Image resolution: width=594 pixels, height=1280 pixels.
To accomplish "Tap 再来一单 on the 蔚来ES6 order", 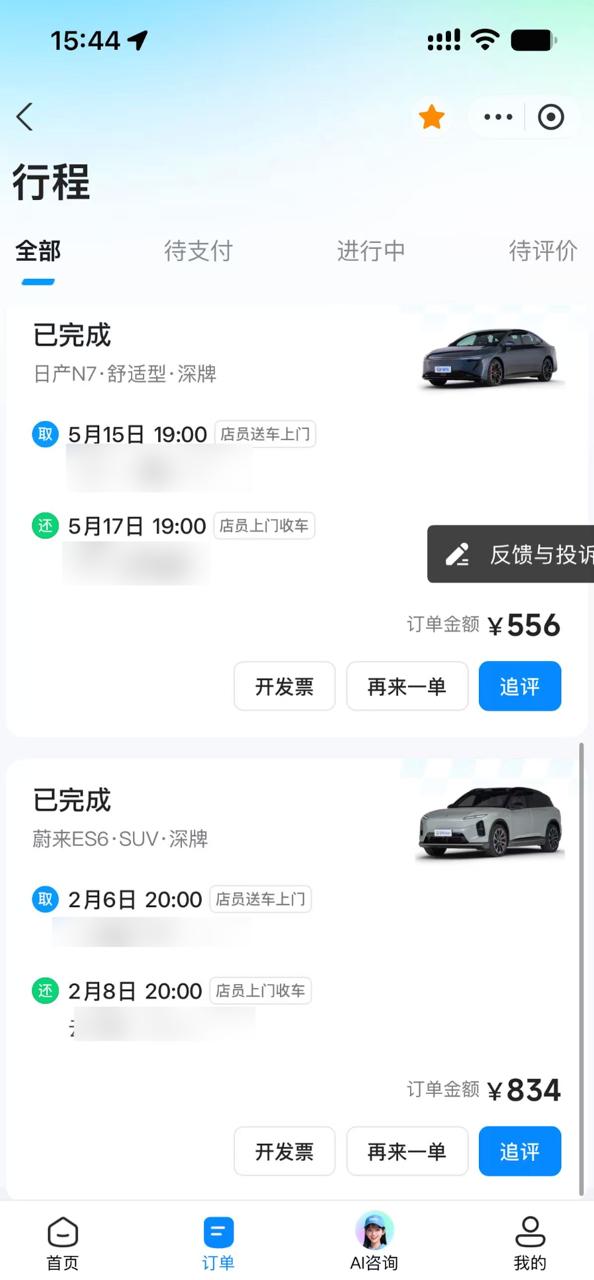I will point(407,1151).
